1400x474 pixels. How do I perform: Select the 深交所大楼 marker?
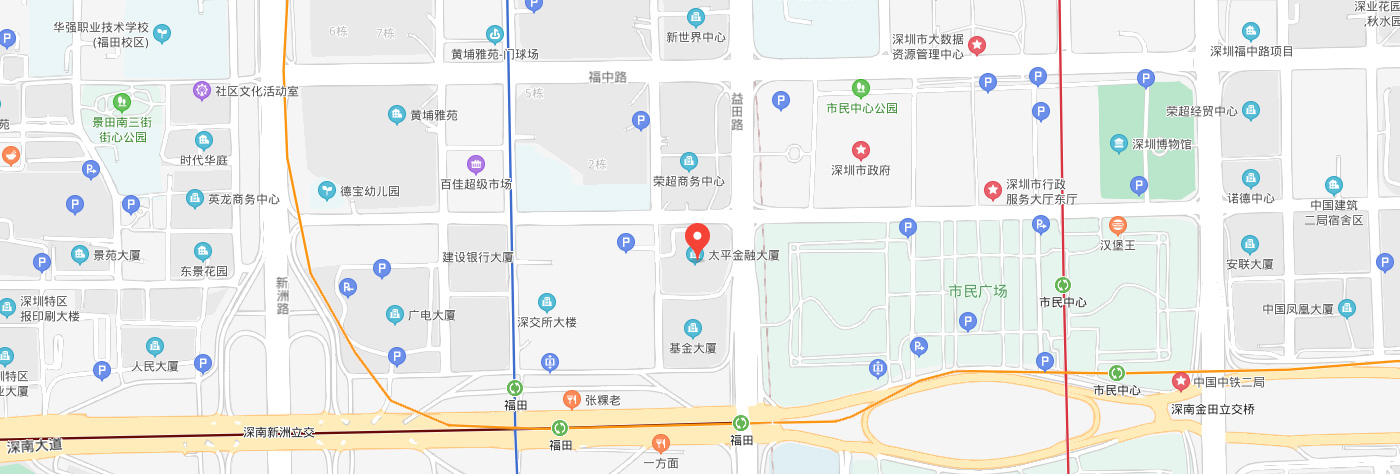(547, 302)
